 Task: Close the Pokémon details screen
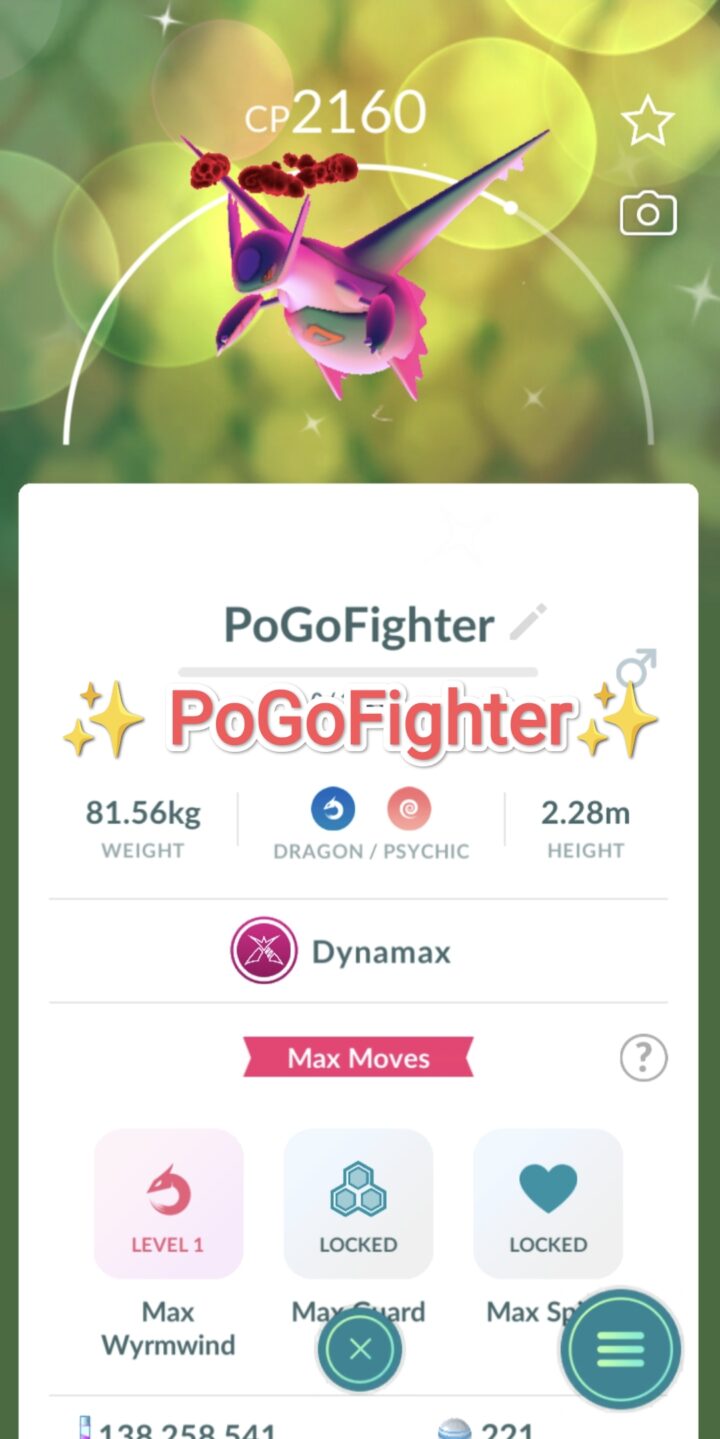(360, 1349)
